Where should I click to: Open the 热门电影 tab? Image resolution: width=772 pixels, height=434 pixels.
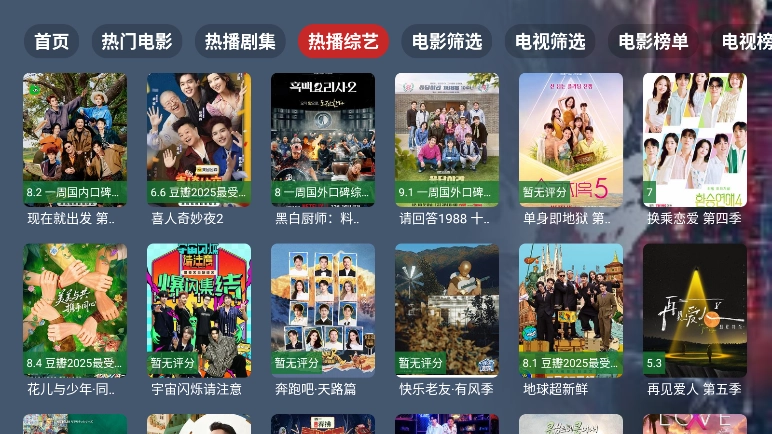point(137,42)
